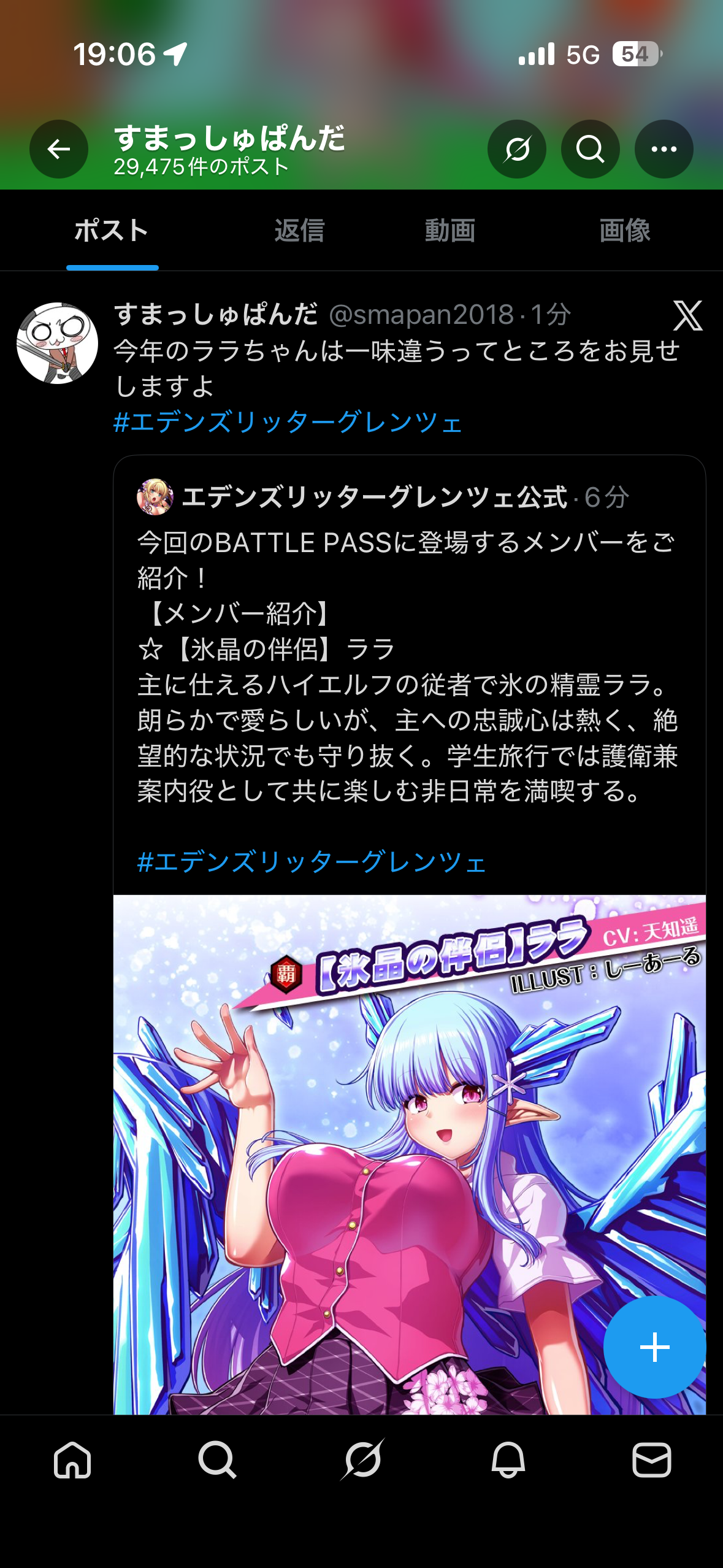Open hashtag #エデンズリッターグレンツェ in the top post
Screen dimensions: 723x1568
click(x=288, y=422)
